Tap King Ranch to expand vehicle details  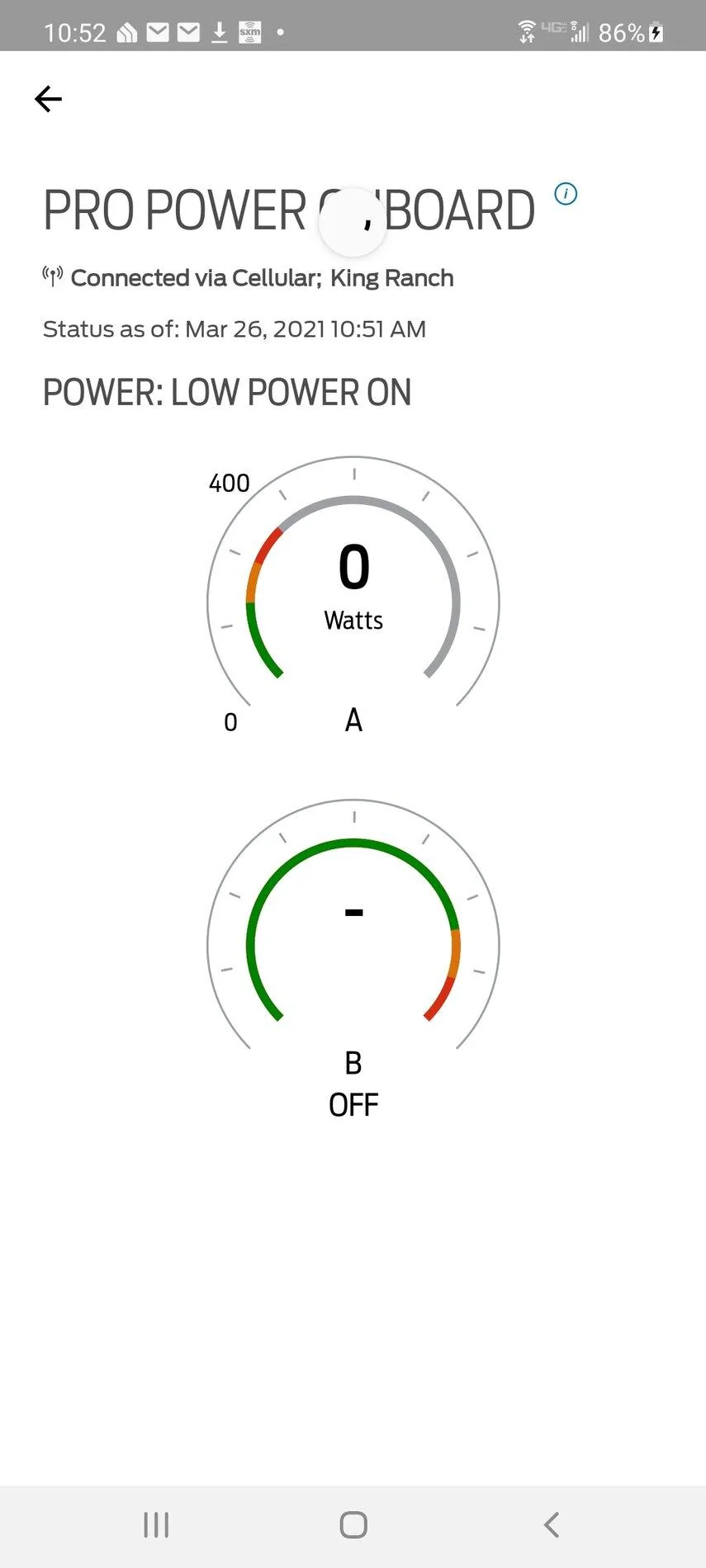393,276
